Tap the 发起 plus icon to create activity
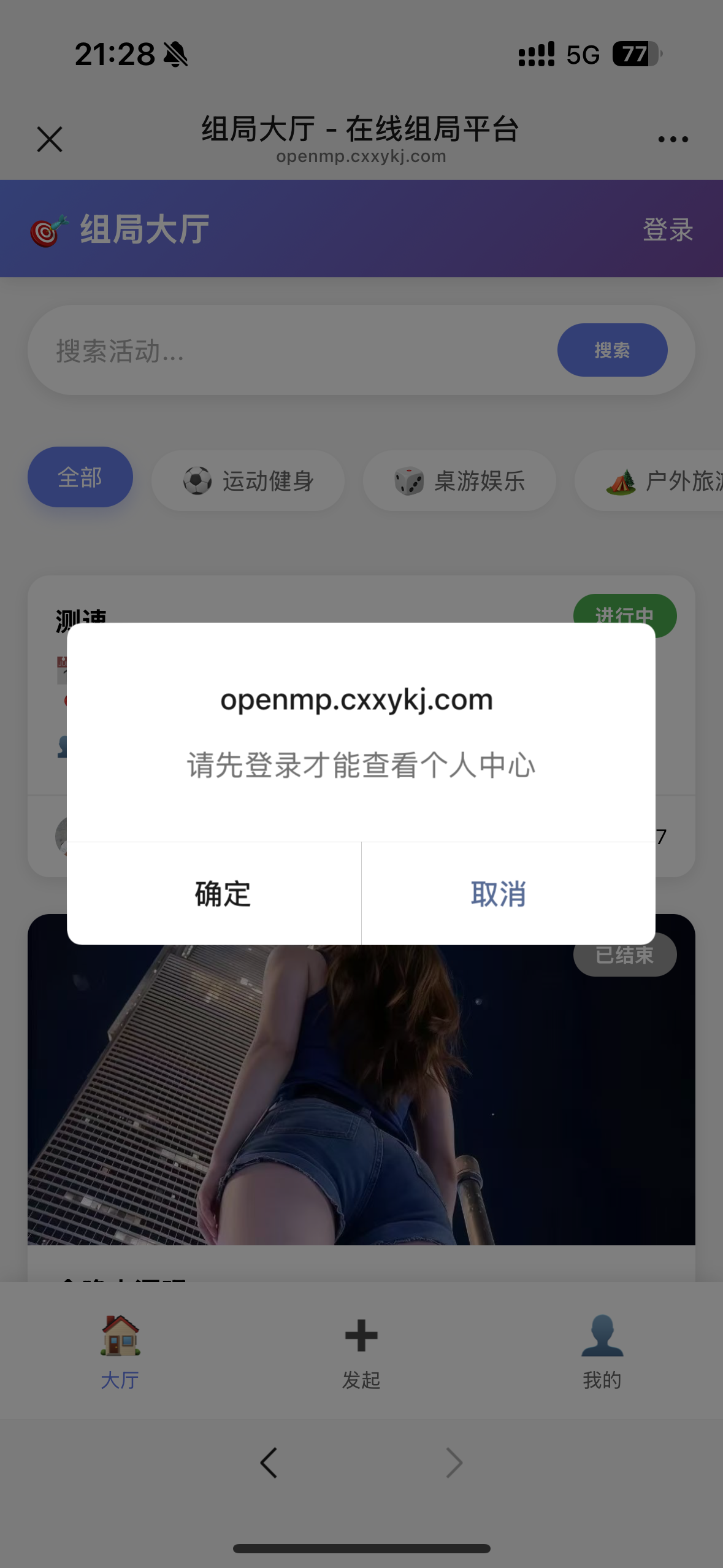The image size is (723, 1568). (361, 1335)
